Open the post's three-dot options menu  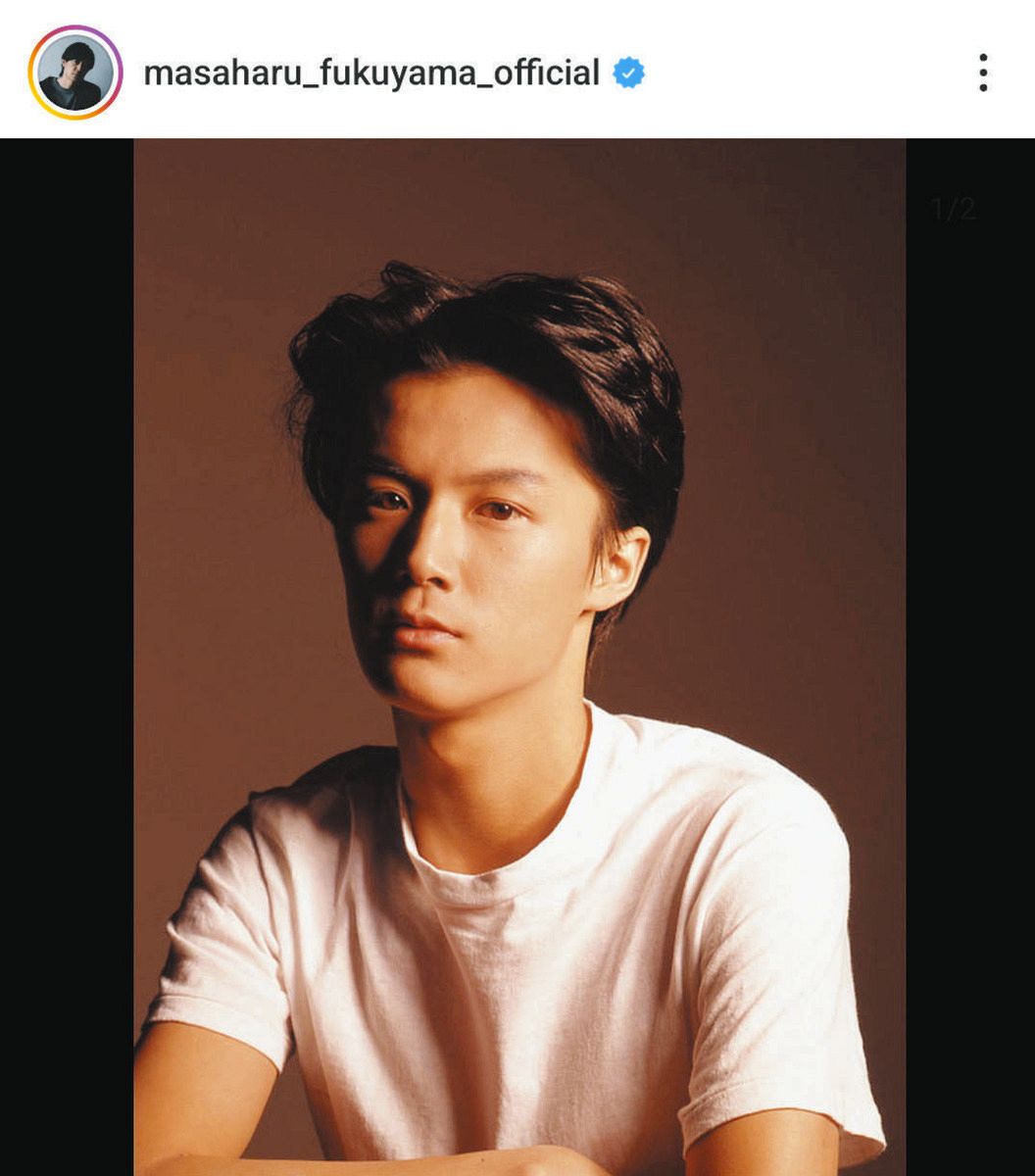pos(982,73)
